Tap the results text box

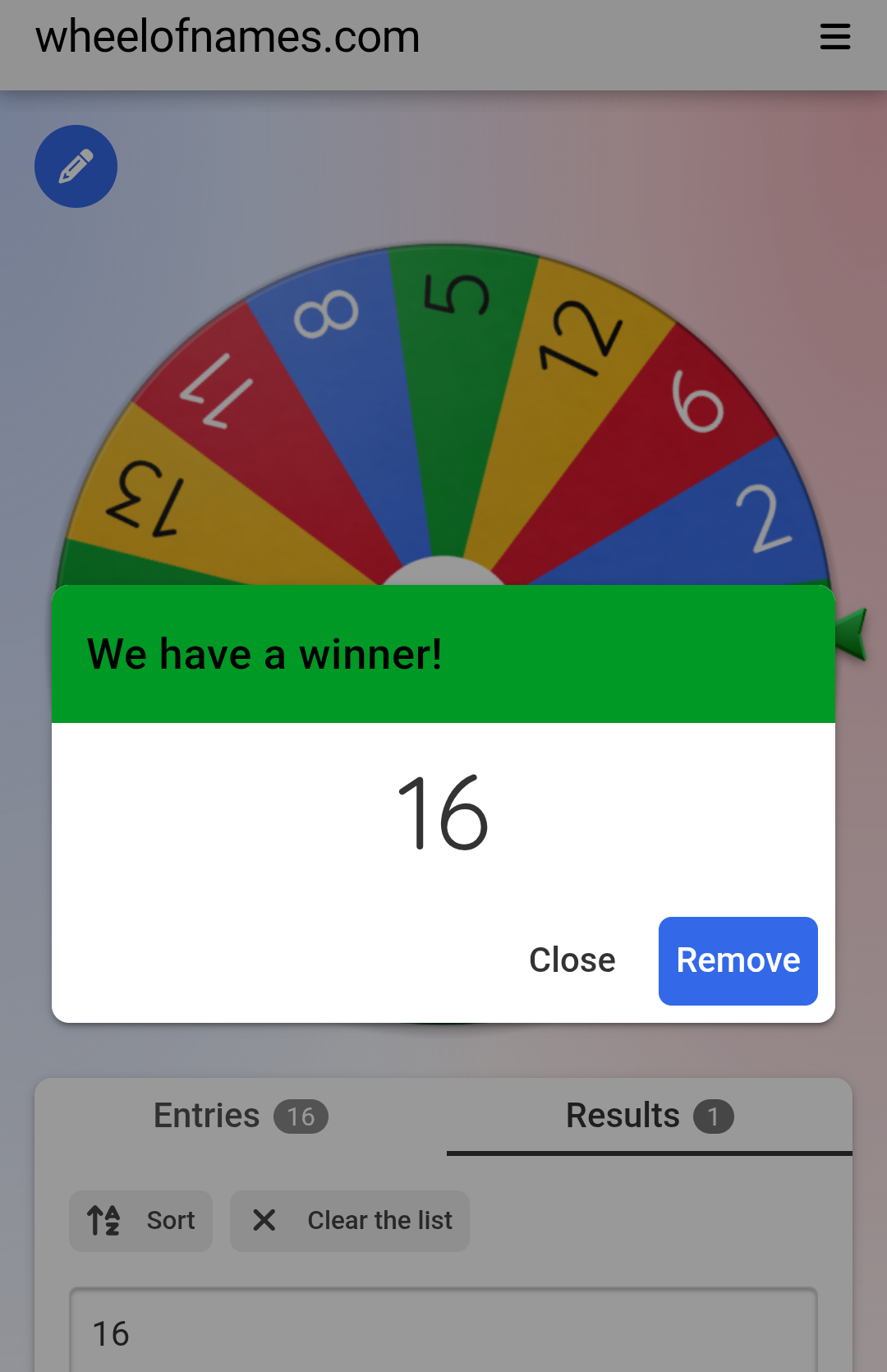point(443,1331)
